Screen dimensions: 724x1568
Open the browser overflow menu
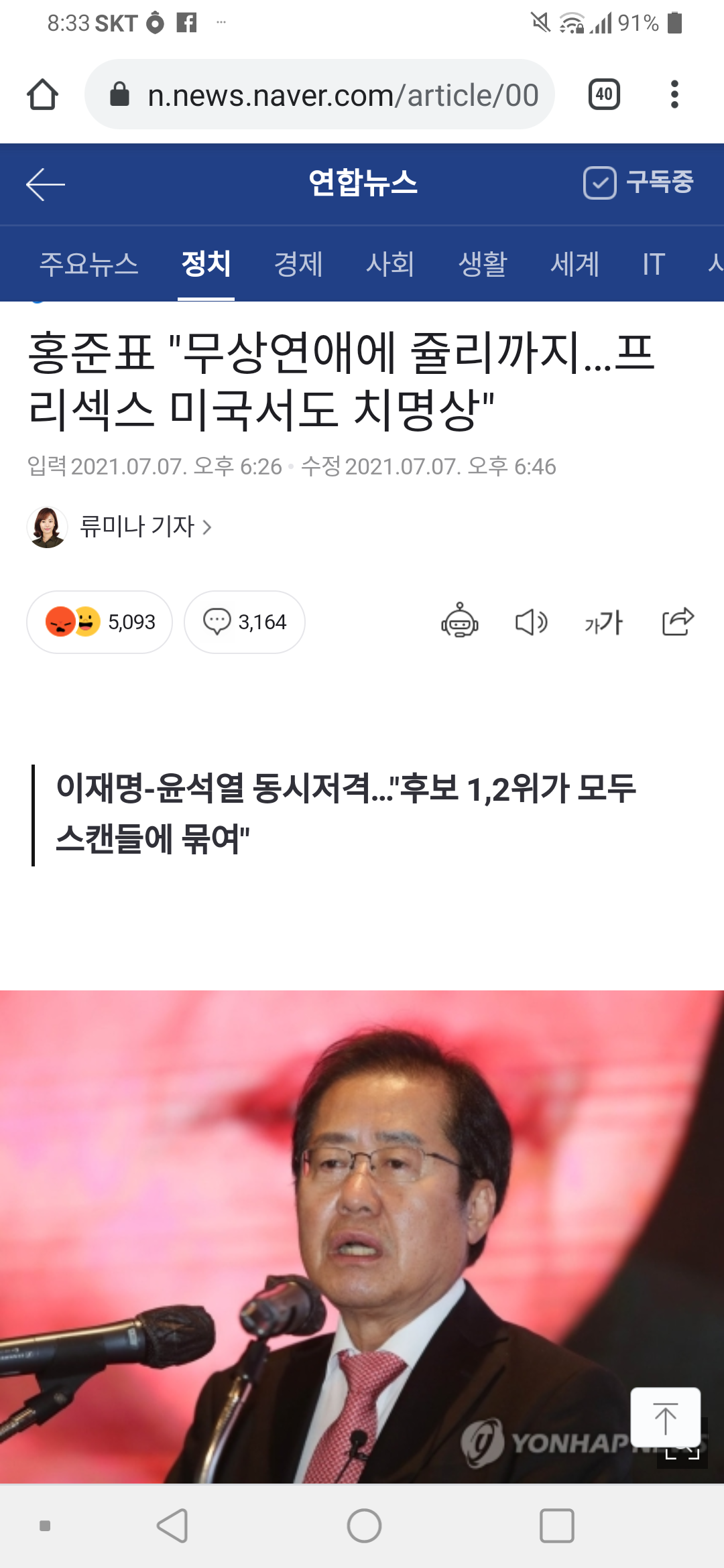tap(674, 94)
